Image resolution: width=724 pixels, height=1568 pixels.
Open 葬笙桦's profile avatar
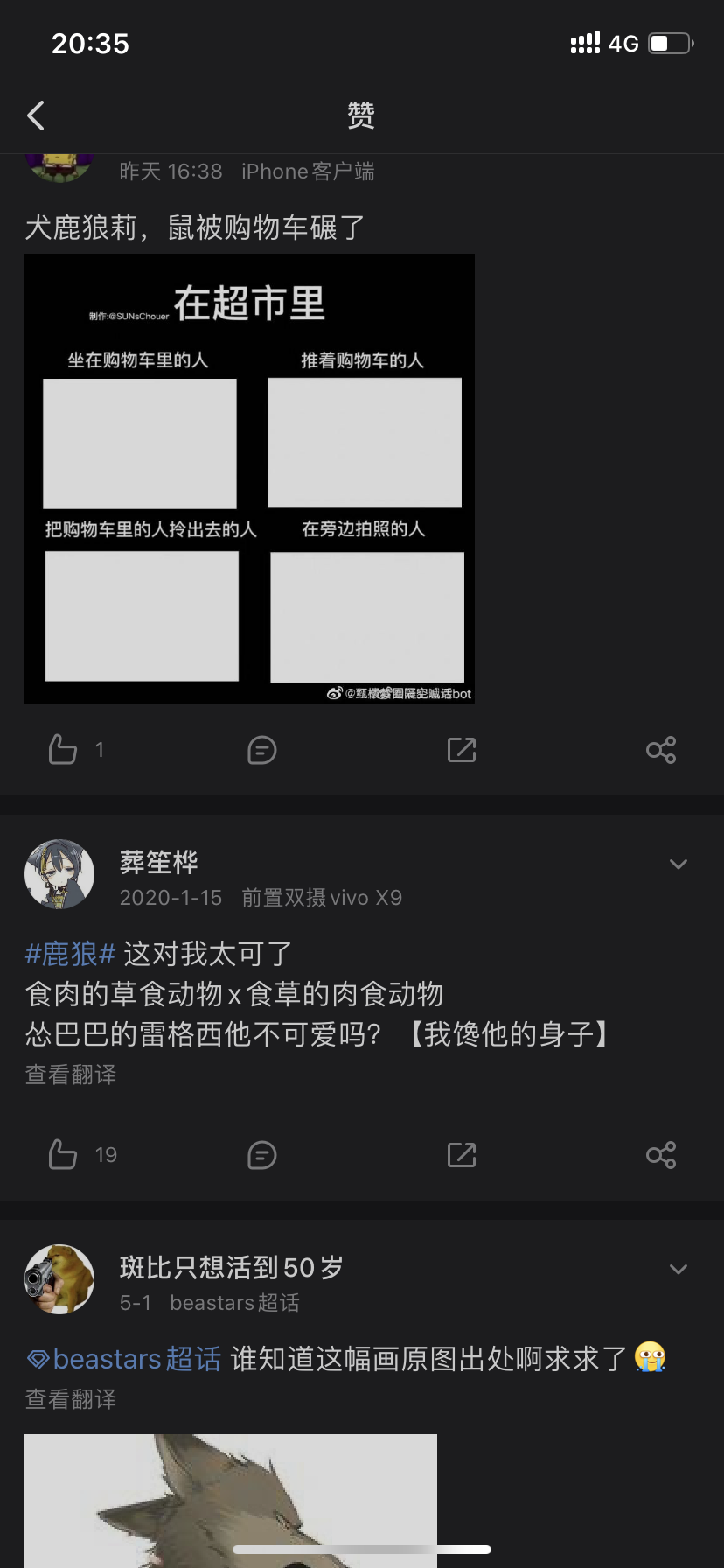coord(59,874)
